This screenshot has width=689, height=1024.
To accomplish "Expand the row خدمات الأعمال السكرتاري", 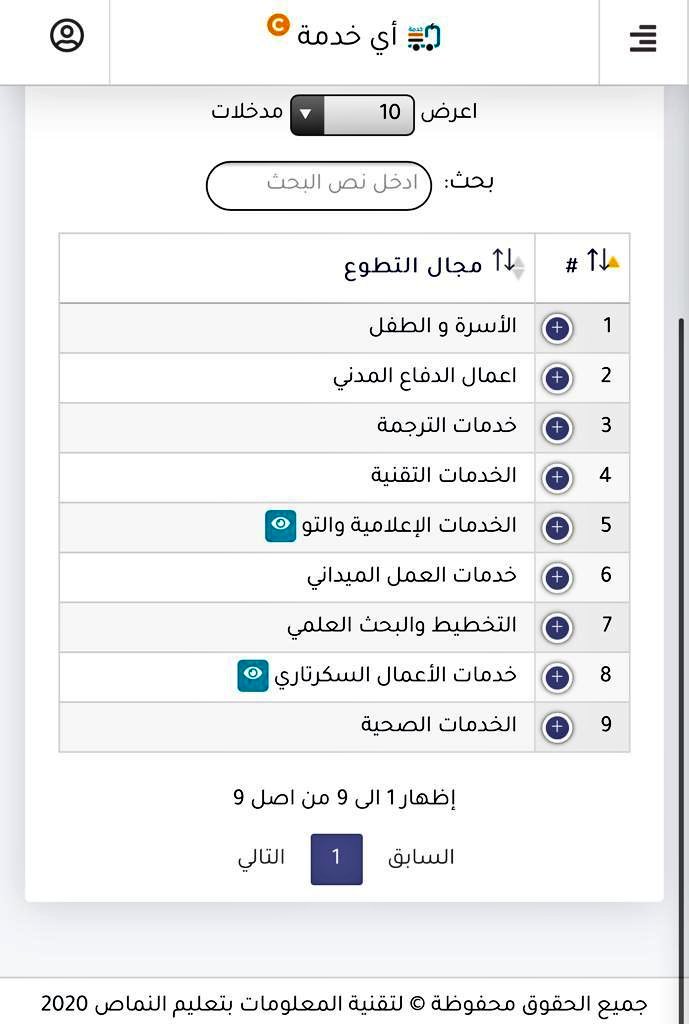I will pos(557,677).
